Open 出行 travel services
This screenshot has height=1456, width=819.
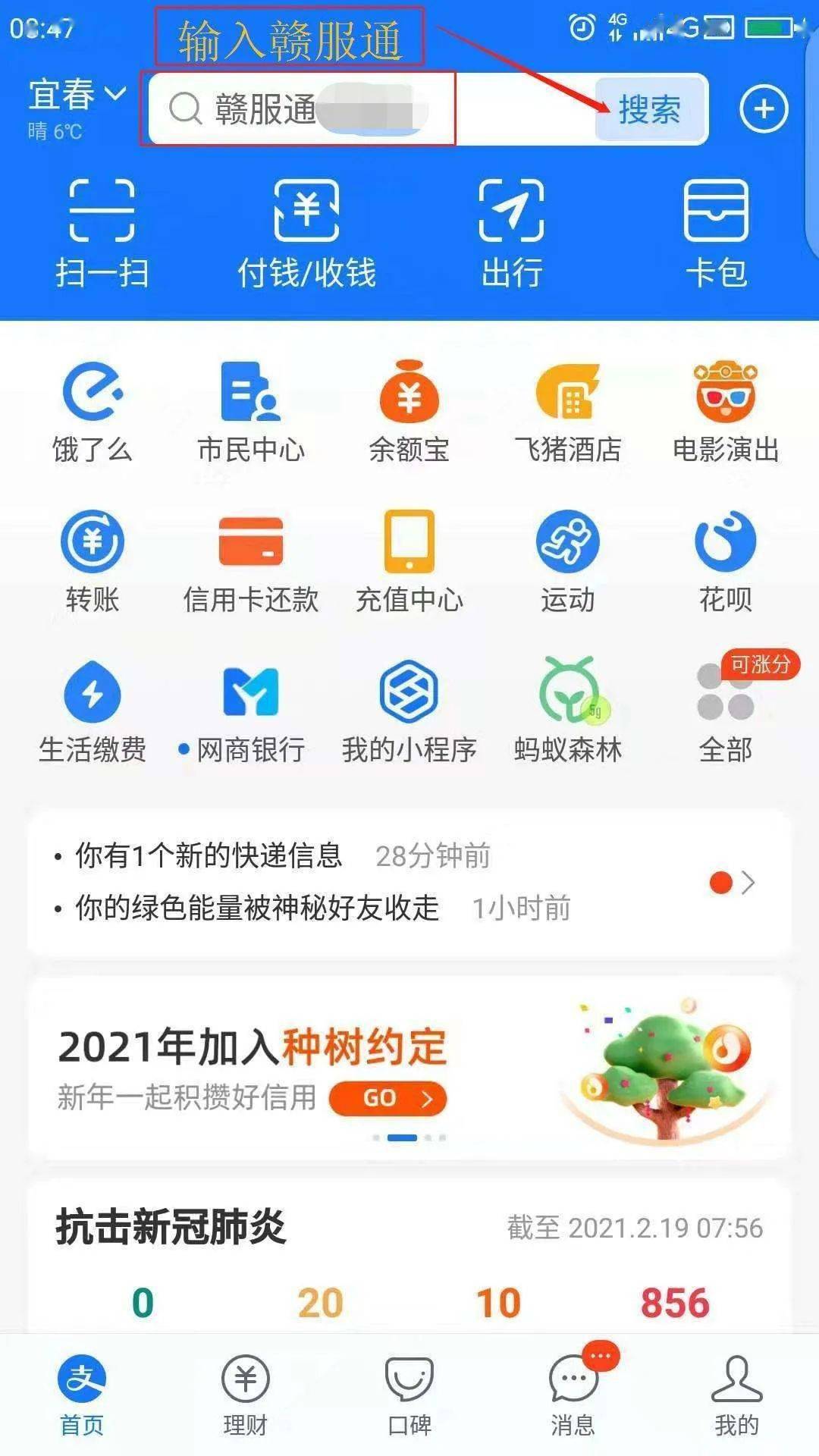[x=512, y=234]
